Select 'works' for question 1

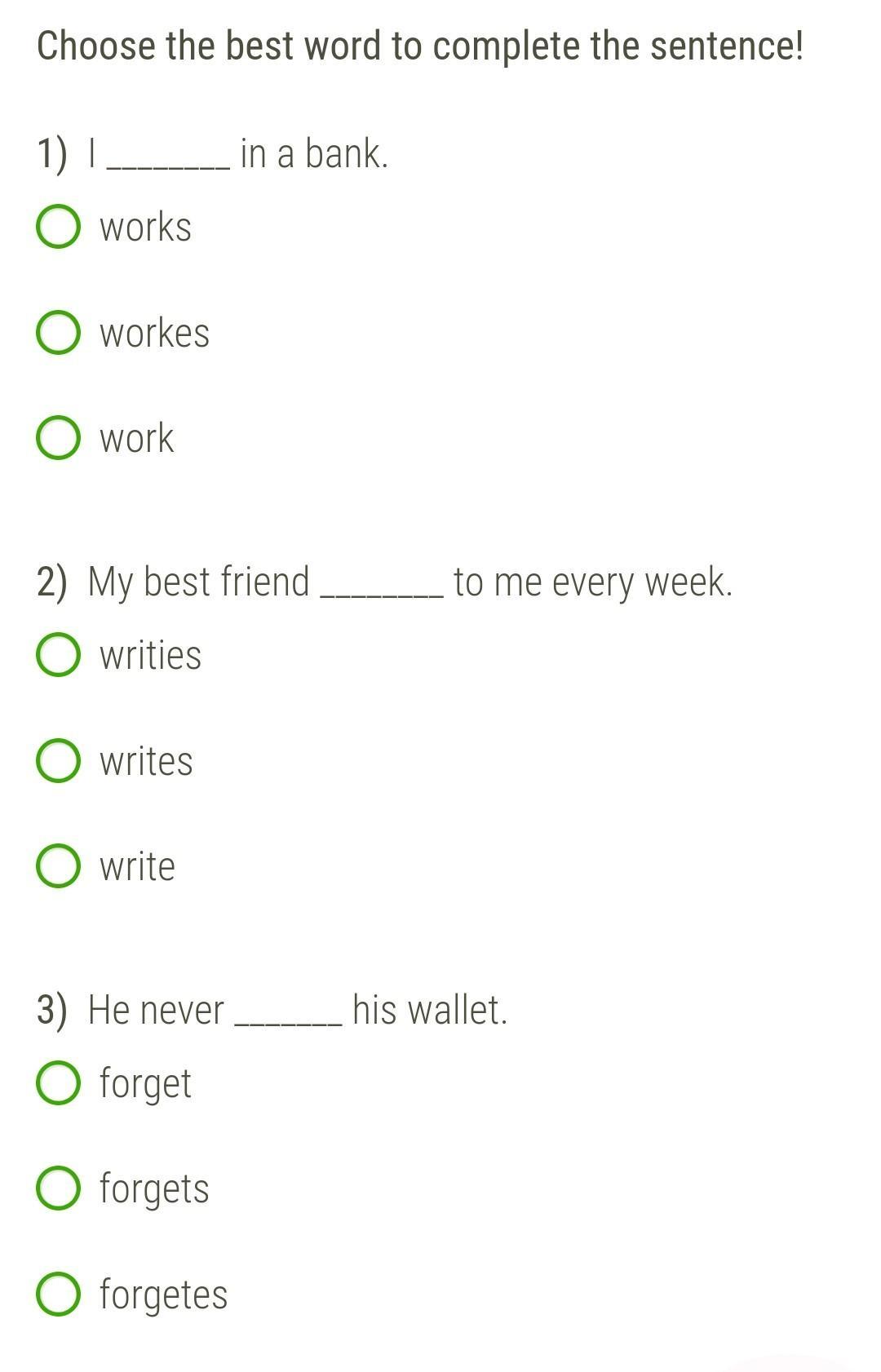[59, 227]
